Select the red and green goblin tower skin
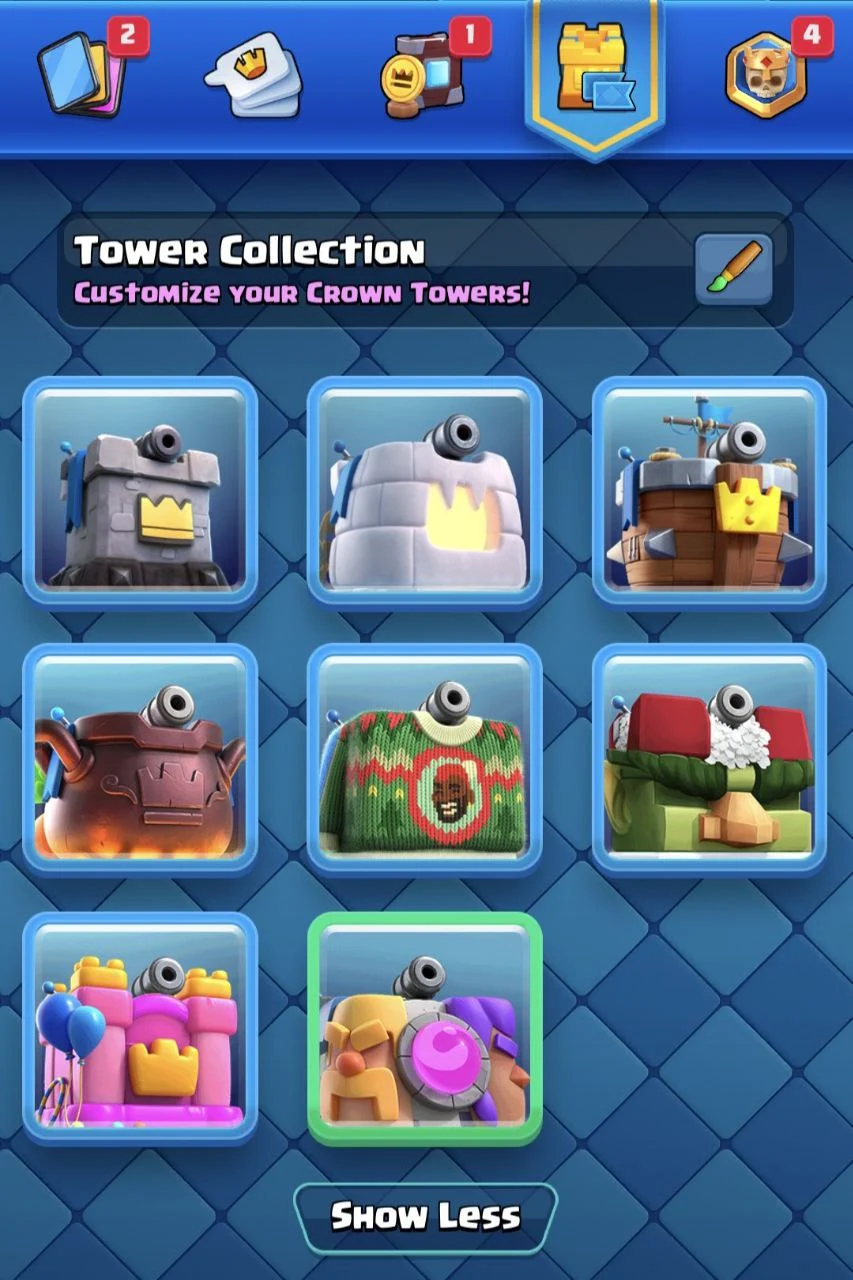The width and height of the screenshot is (853, 1280). 709,761
